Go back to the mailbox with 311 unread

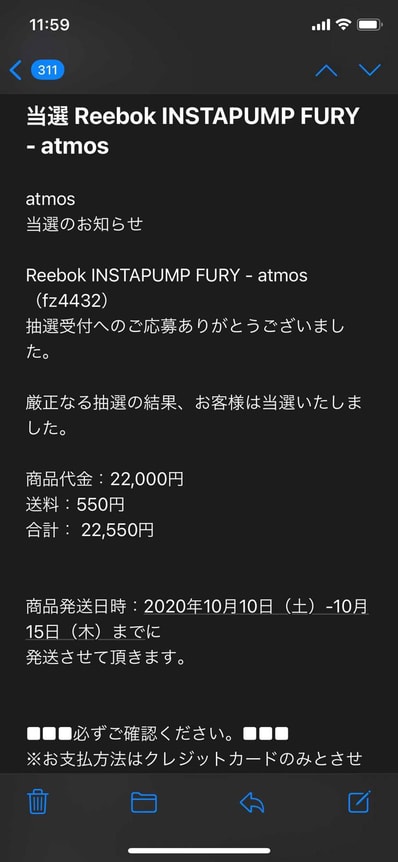tap(37, 70)
